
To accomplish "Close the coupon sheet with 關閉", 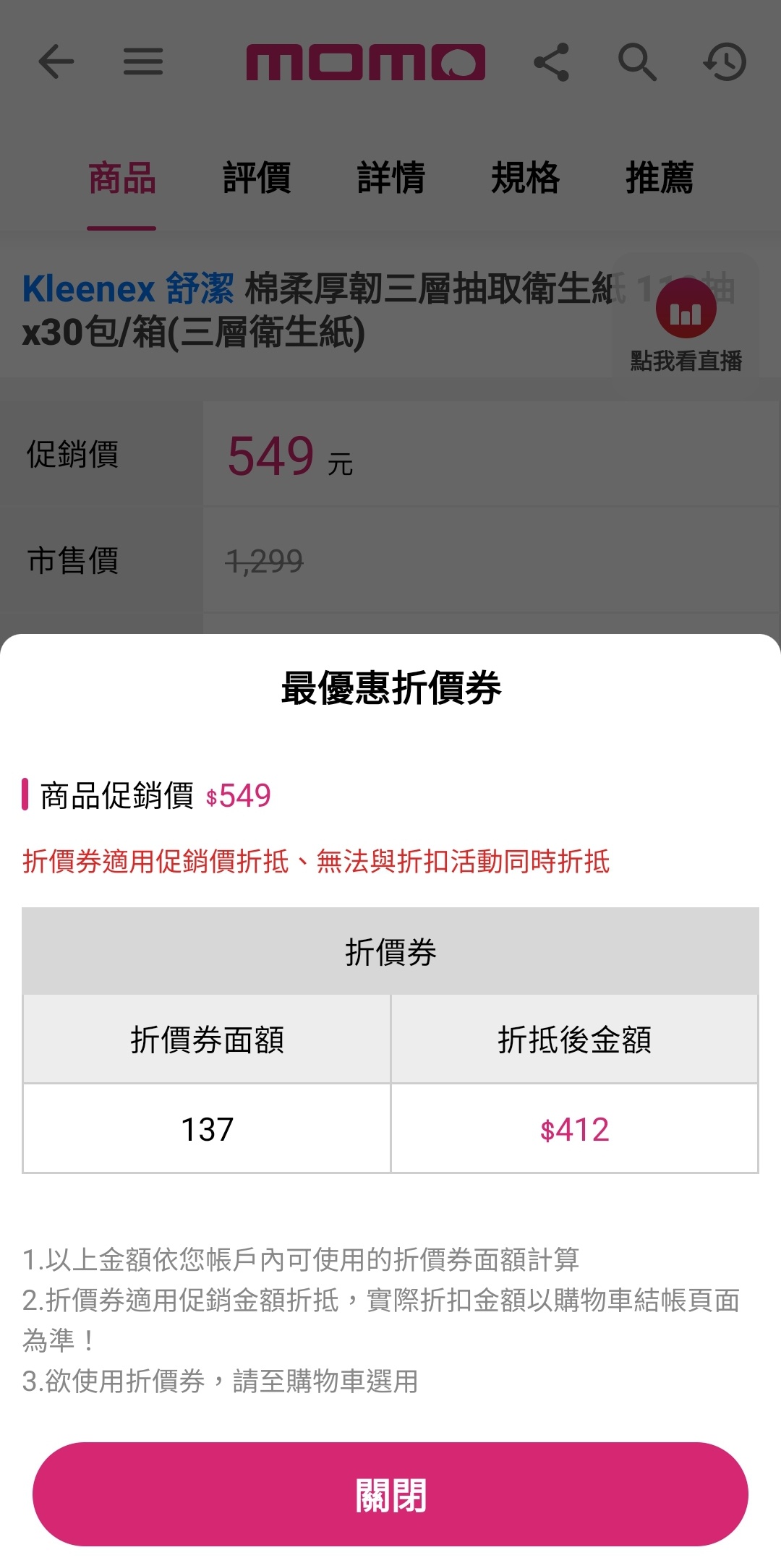I will [390, 1494].
